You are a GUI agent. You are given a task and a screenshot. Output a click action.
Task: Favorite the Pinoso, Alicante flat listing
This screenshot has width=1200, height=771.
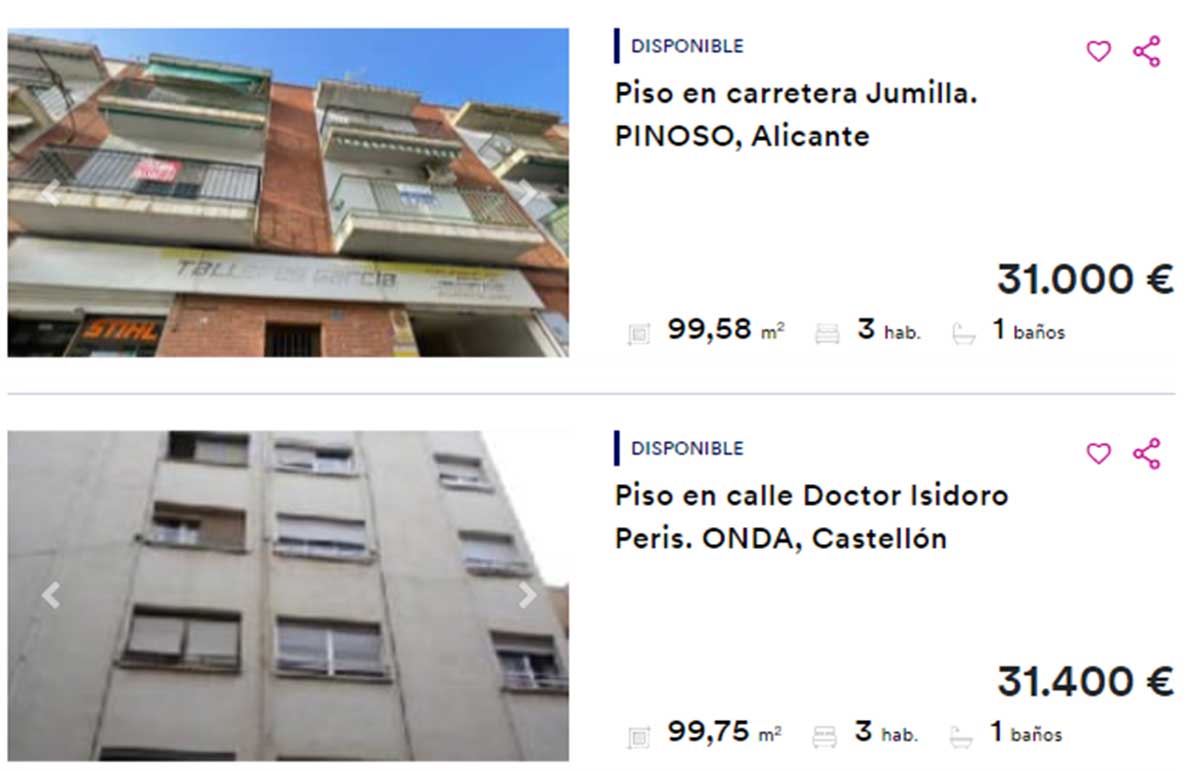pyautogui.click(x=1098, y=51)
